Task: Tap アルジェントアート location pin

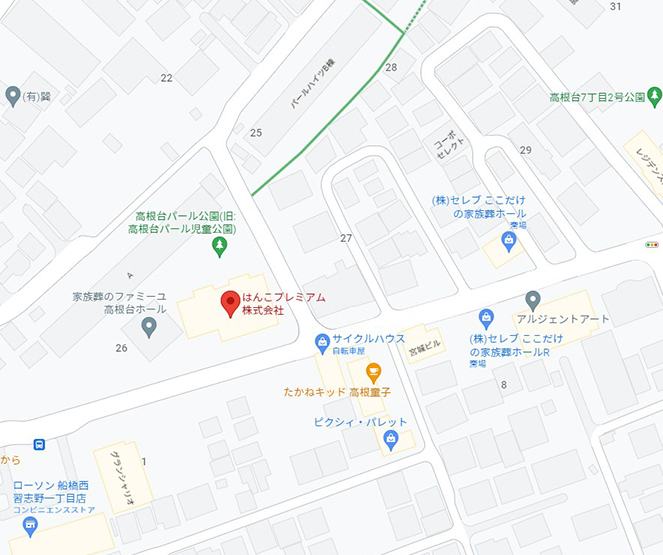Action: [x=533, y=299]
